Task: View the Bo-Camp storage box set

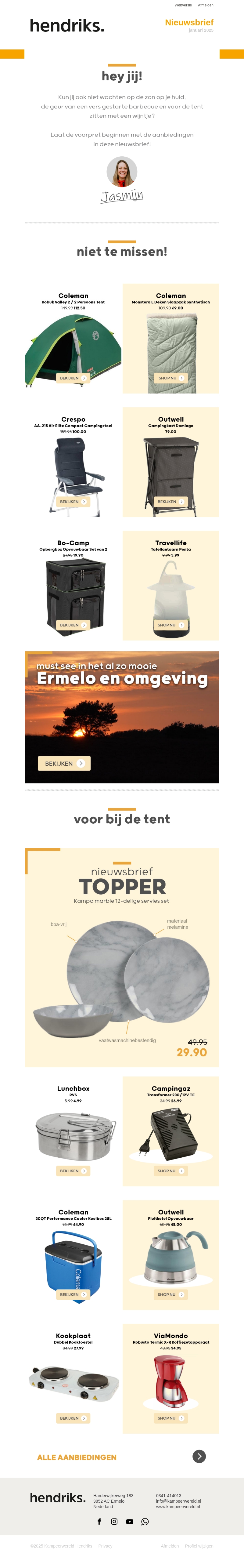Action: pyautogui.click(x=73, y=625)
